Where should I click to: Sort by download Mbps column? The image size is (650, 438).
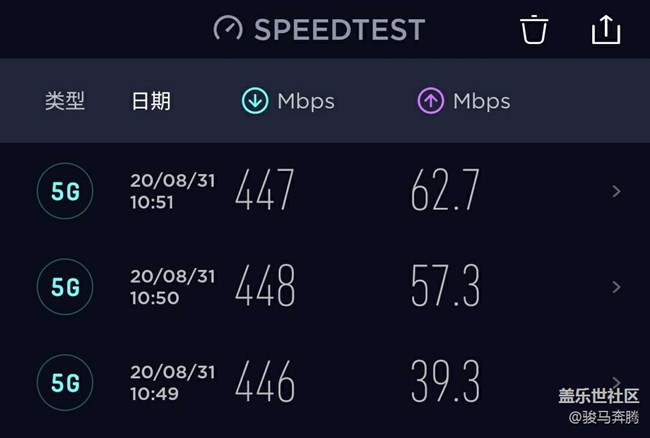(288, 101)
